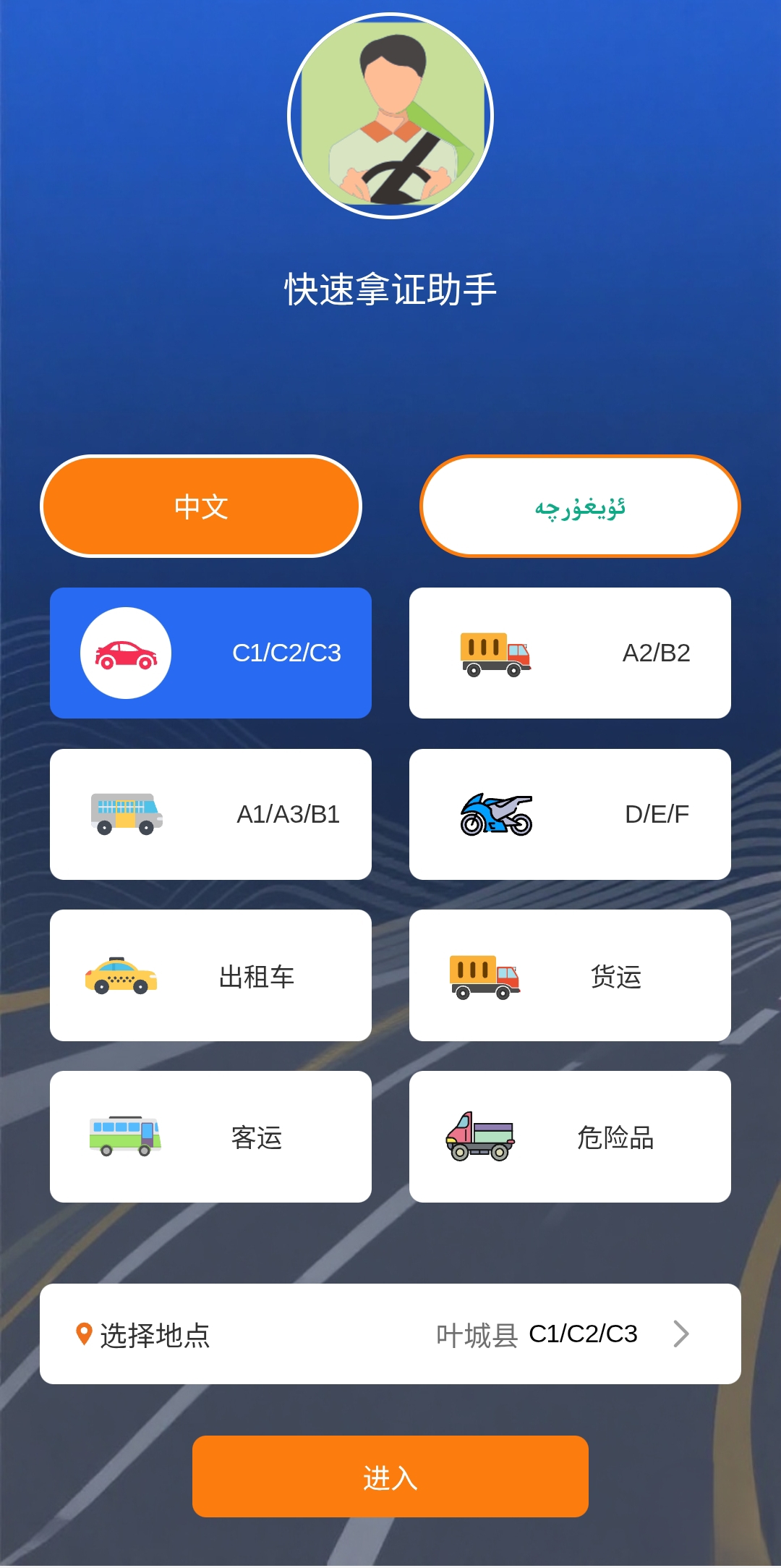Choose the D/E/F motorcycle license card
Screen dimensions: 781x1568
570,814
